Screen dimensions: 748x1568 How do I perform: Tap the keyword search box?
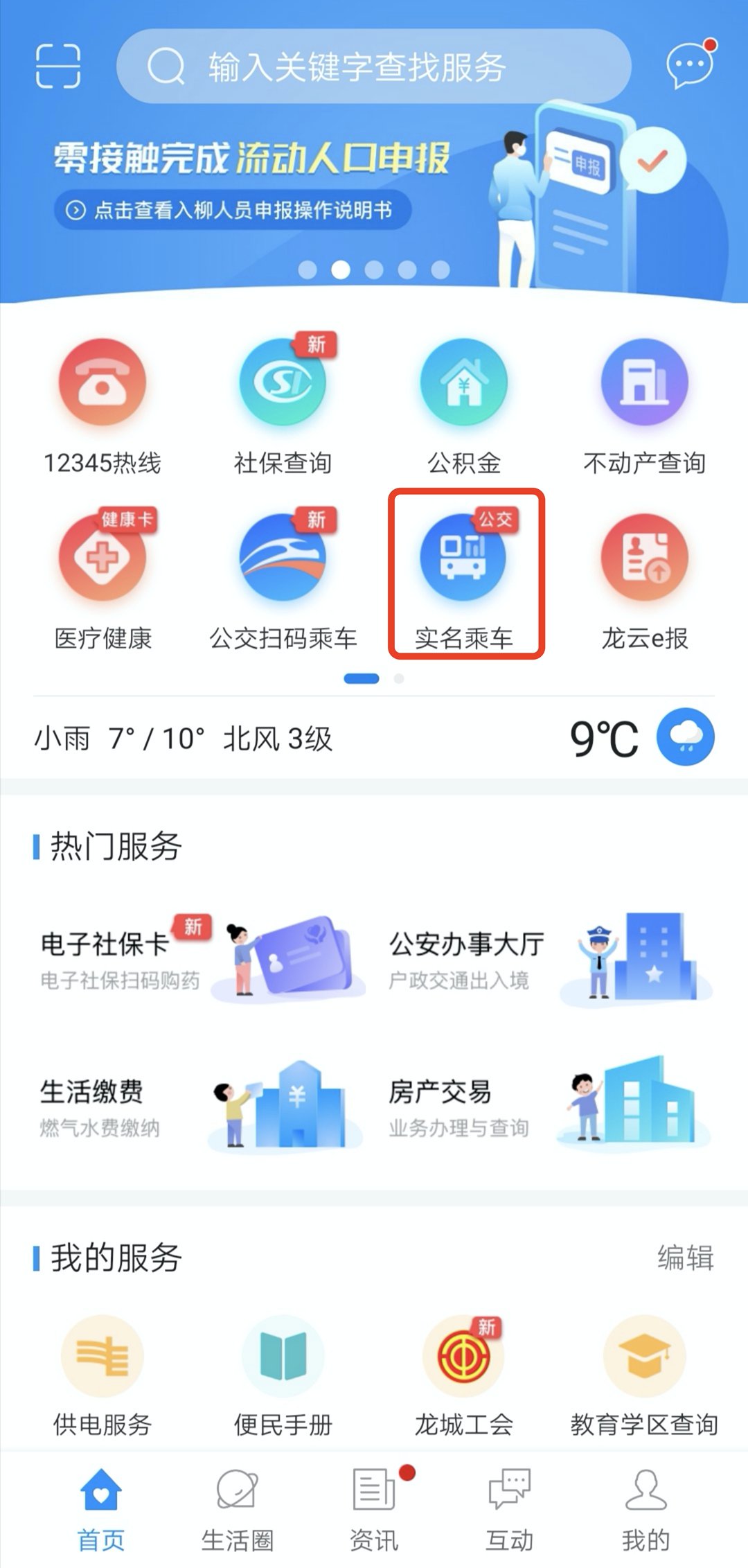click(x=374, y=67)
